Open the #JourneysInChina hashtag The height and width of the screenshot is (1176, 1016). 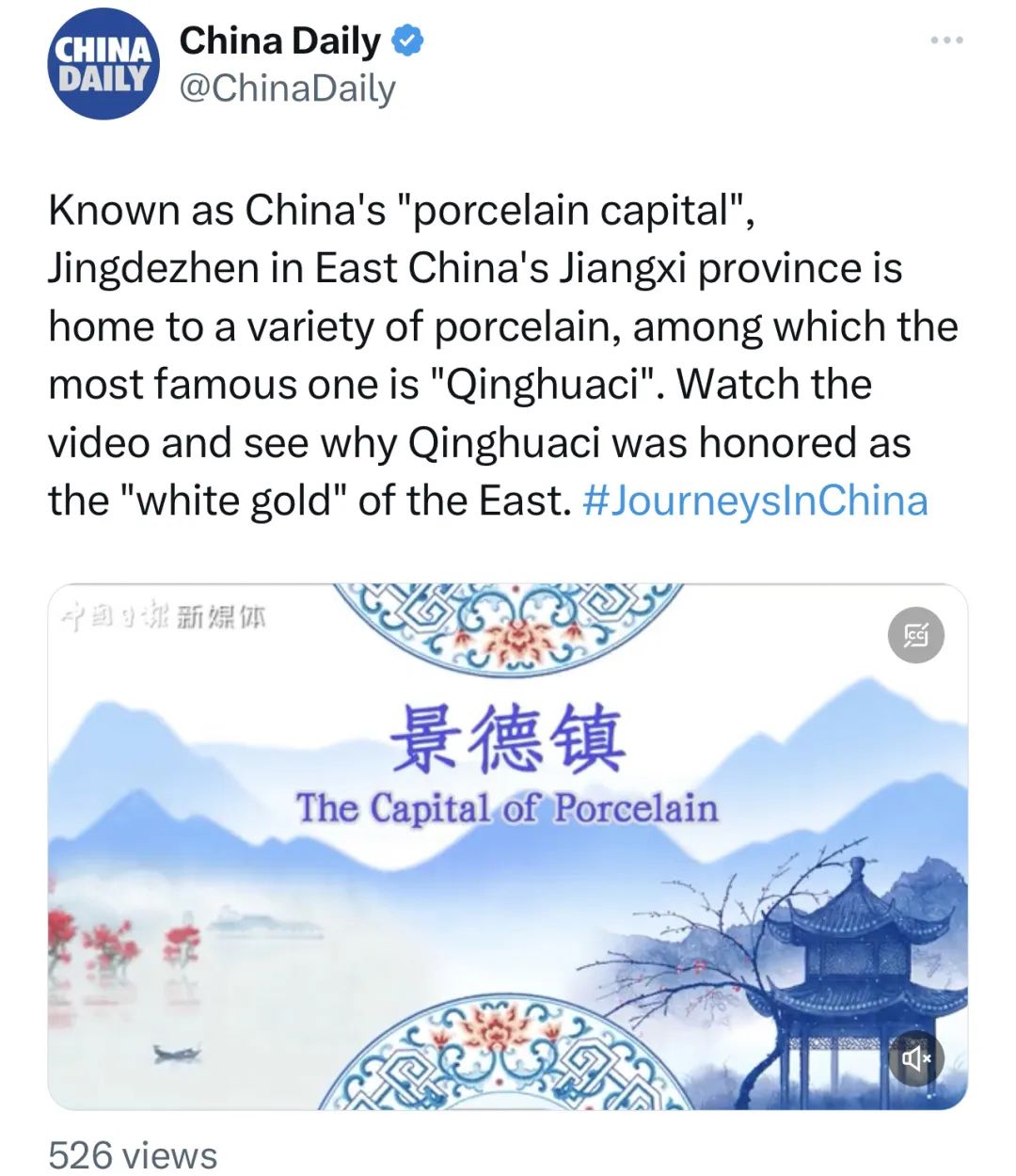(754, 501)
